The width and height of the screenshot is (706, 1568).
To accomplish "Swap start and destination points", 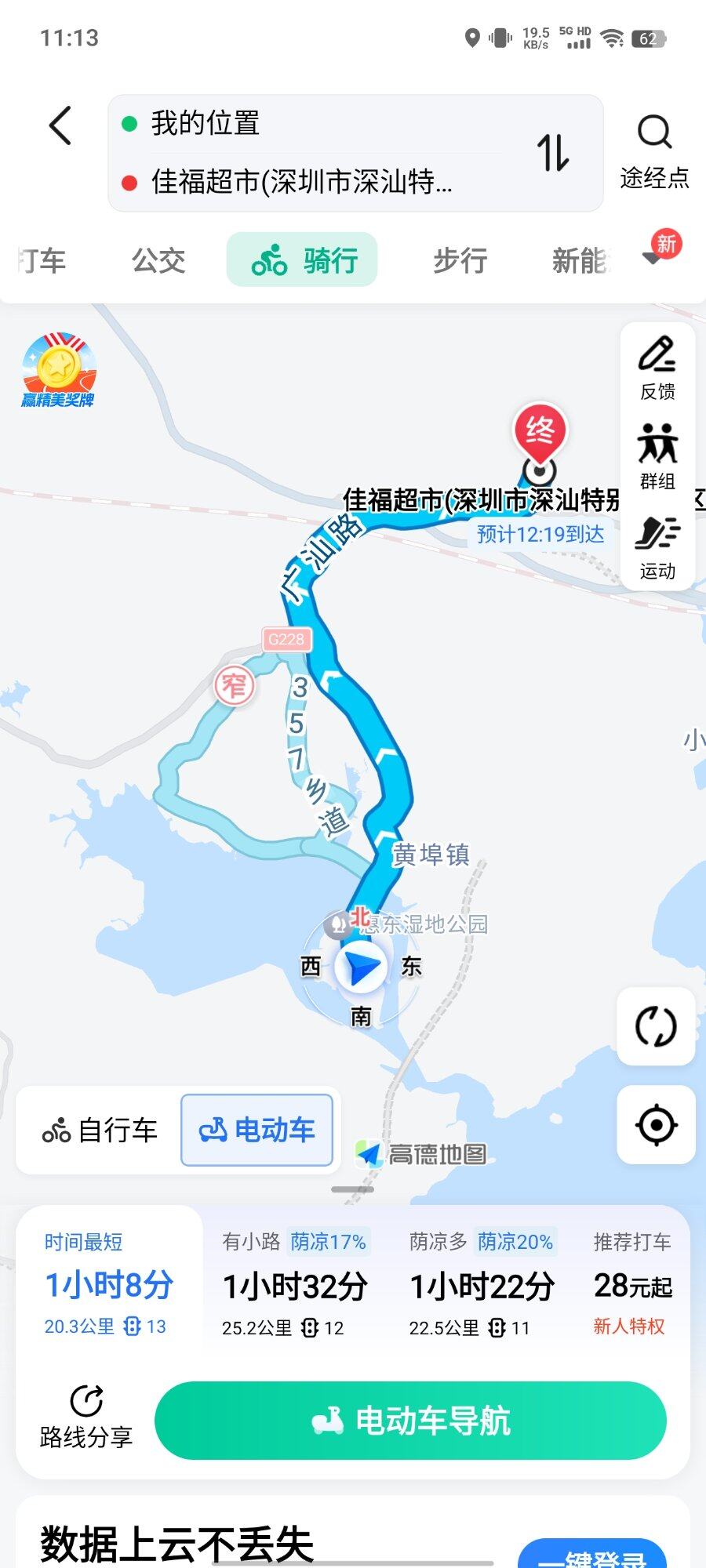I will click(553, 153).
